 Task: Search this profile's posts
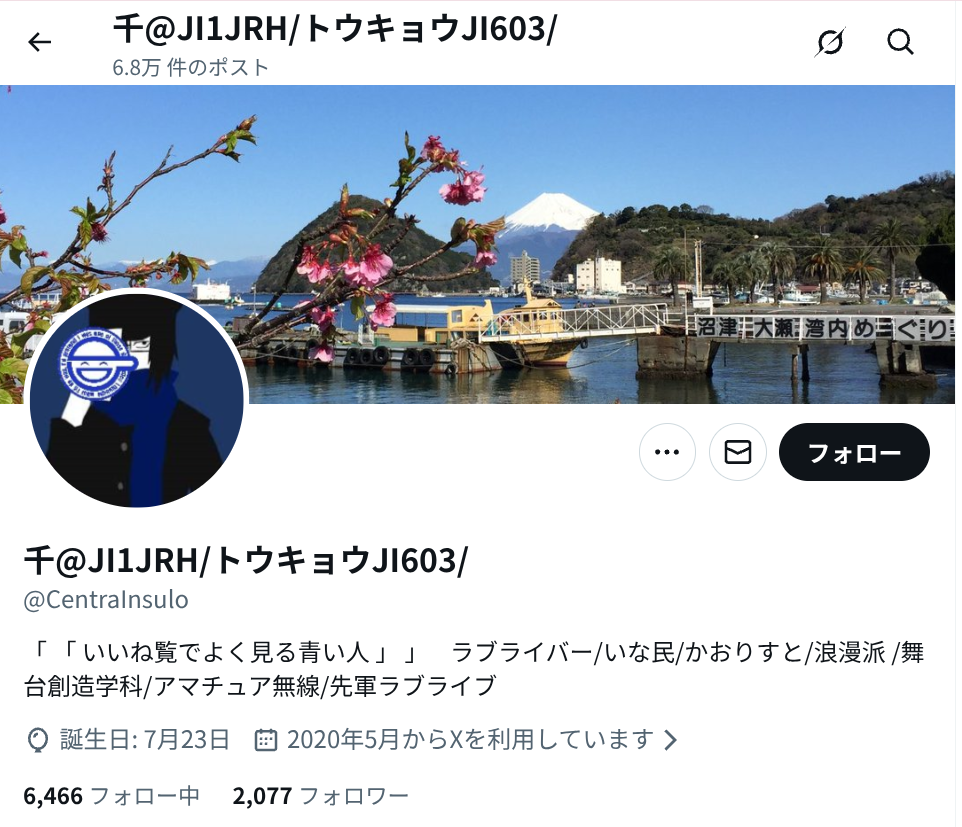900,42
